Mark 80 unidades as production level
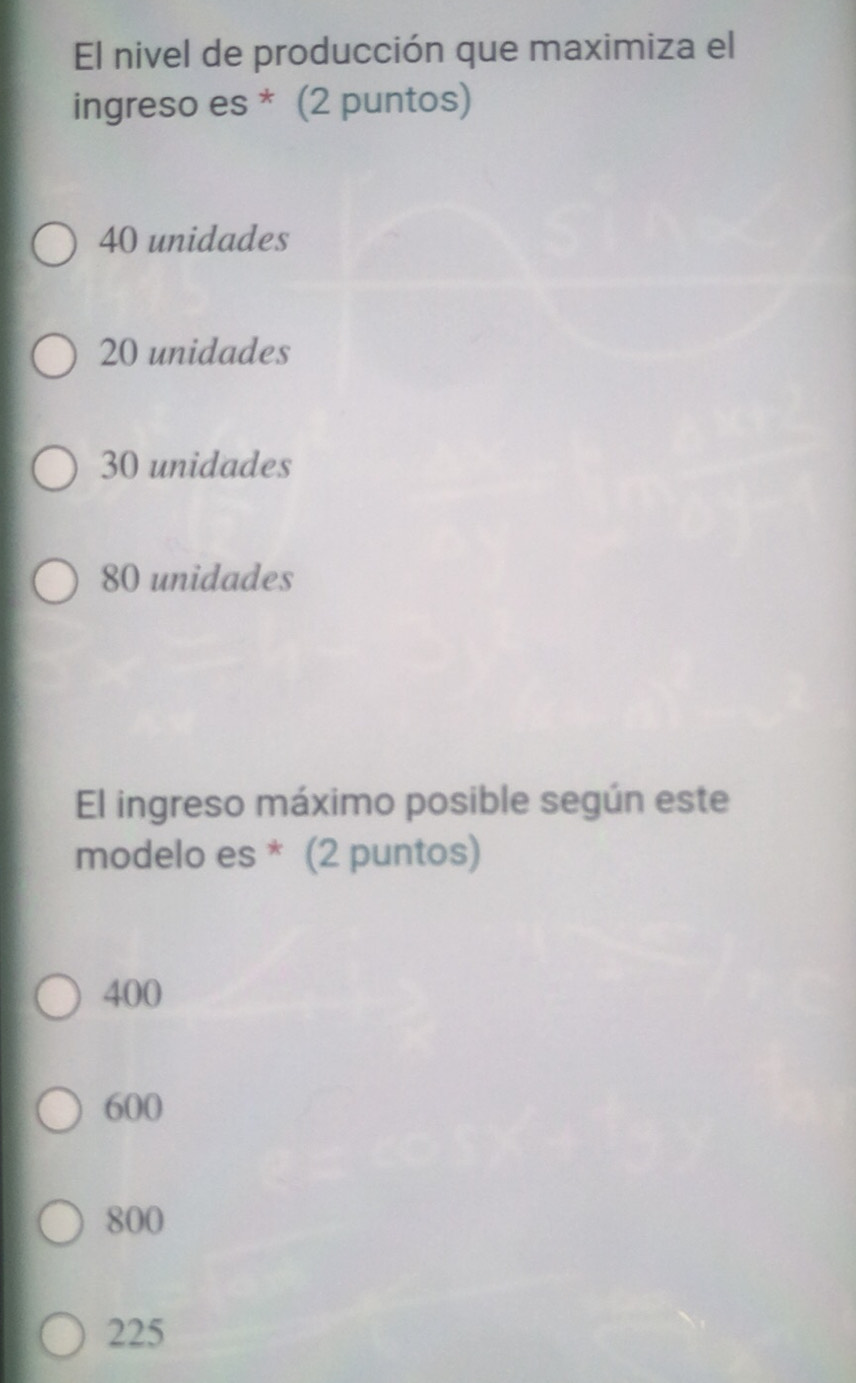Image resolution: width=856 pixels, height=1383 pixels. click(57, 583)
